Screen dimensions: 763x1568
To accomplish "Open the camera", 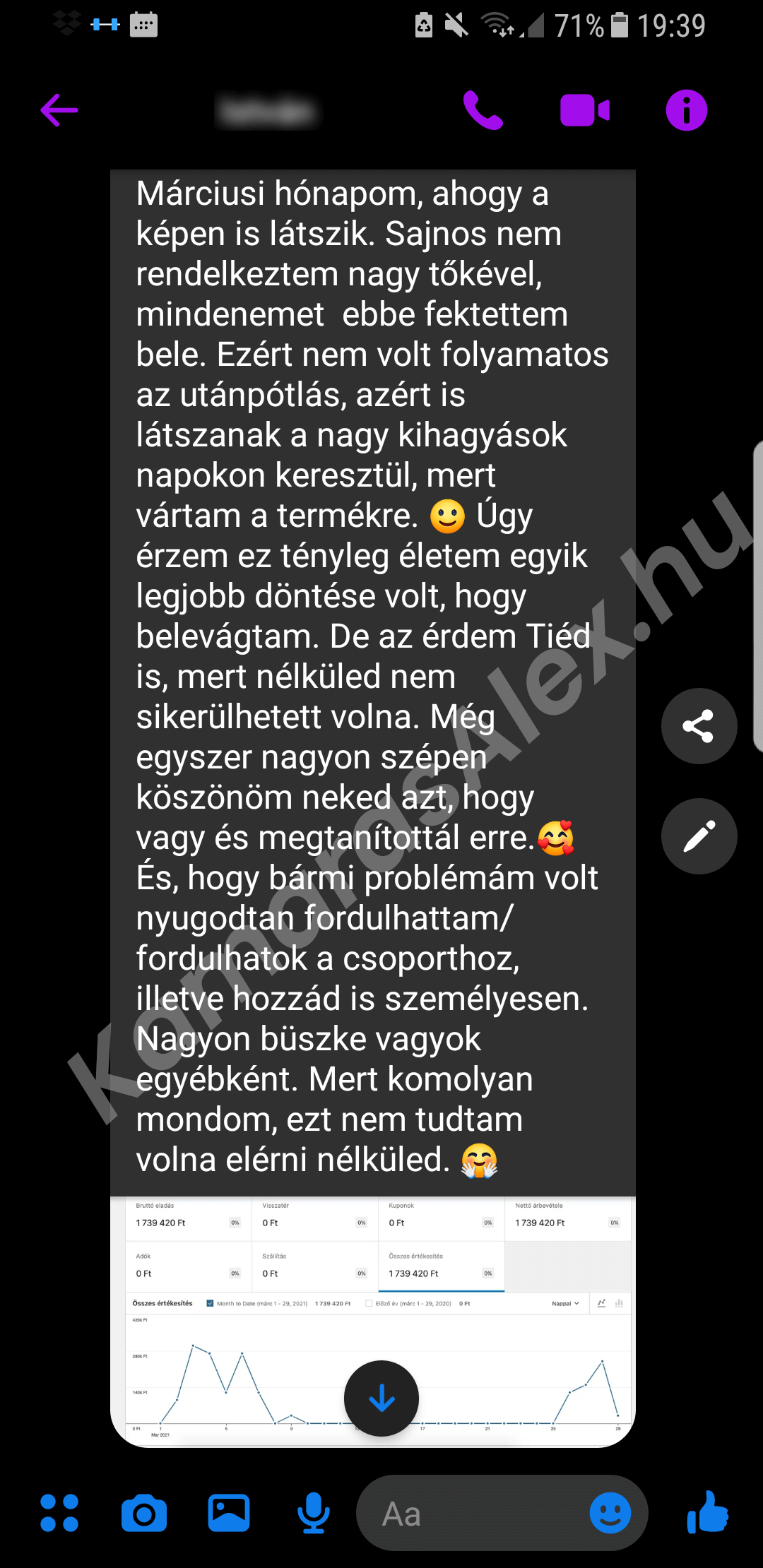I will [144, 1514].
